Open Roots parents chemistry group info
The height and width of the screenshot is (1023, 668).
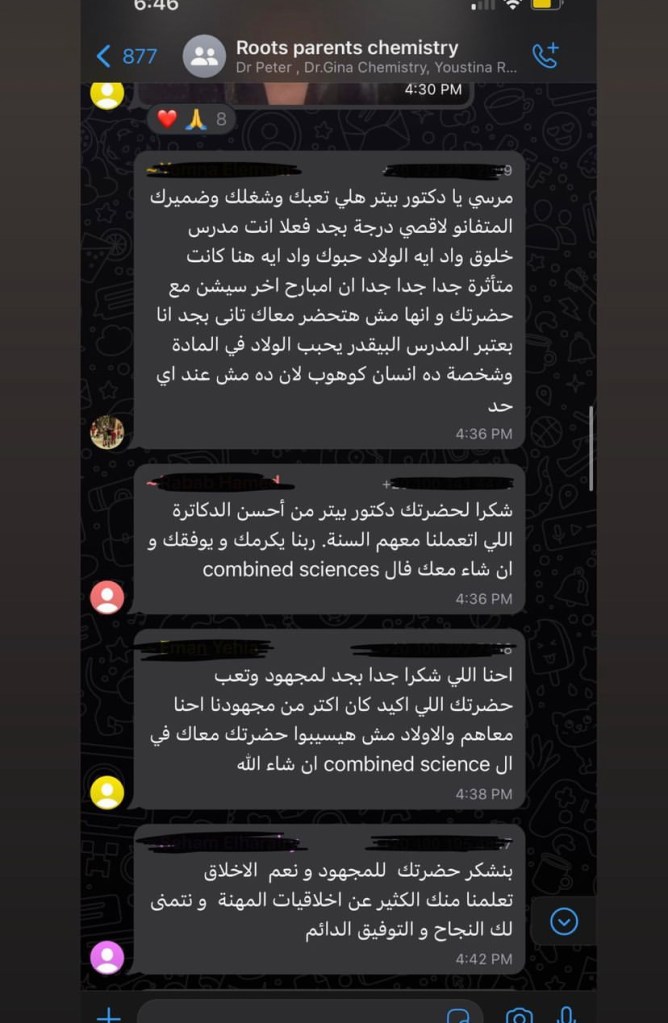click(346, 48)
